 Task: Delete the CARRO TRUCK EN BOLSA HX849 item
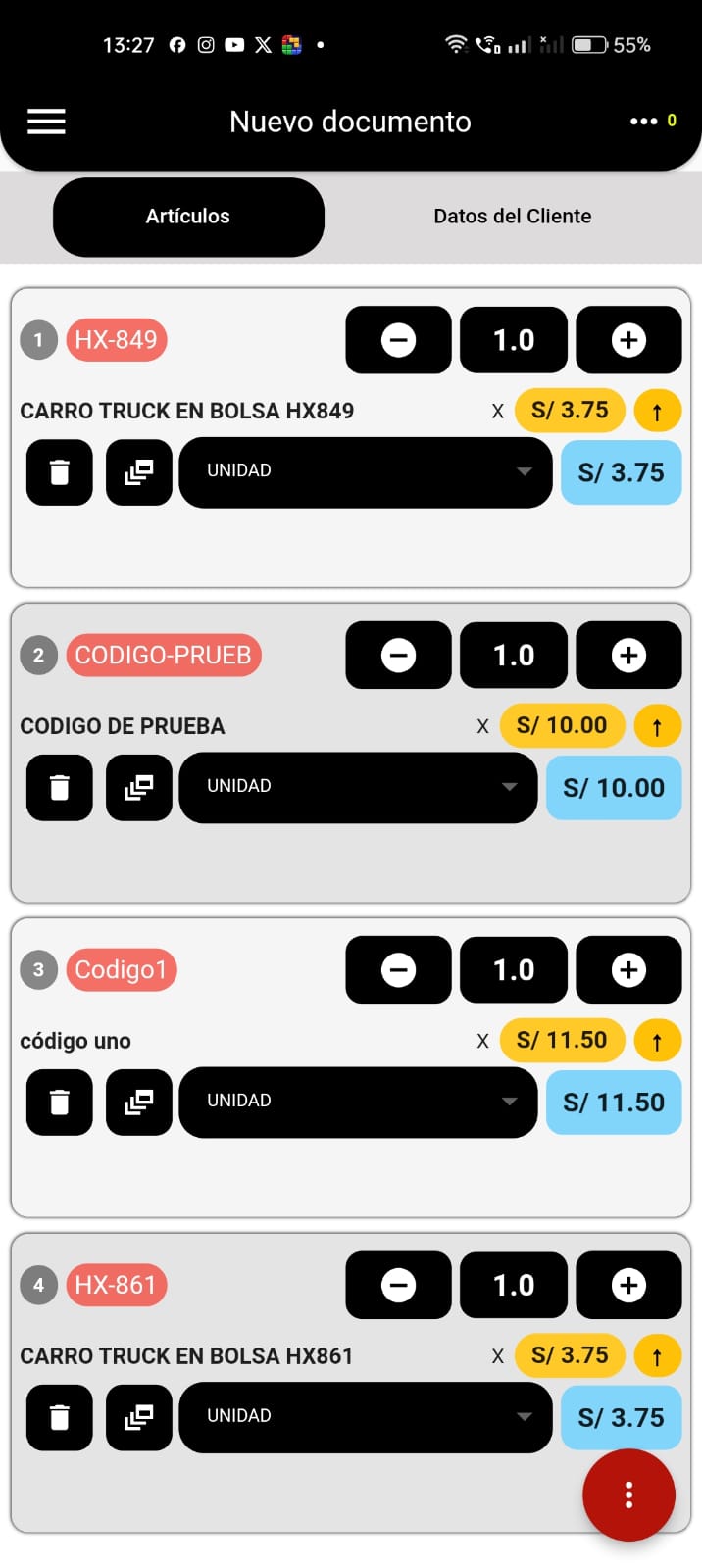[60, 472]
